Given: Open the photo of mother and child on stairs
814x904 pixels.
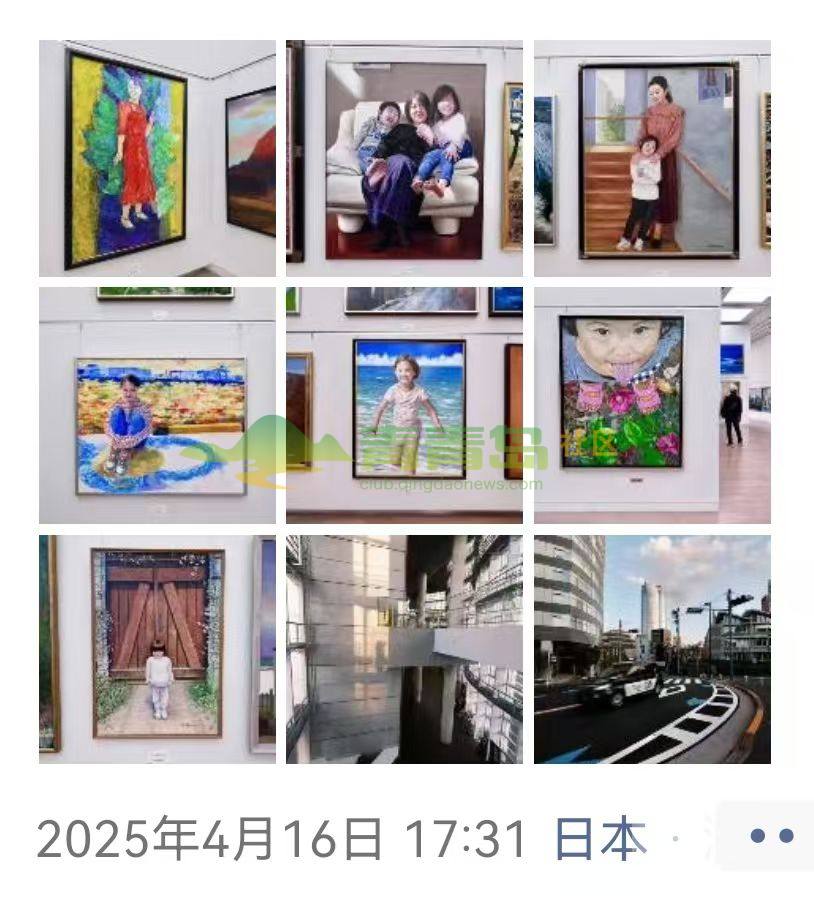Looking at the screenshot, I should click(652, 158).
